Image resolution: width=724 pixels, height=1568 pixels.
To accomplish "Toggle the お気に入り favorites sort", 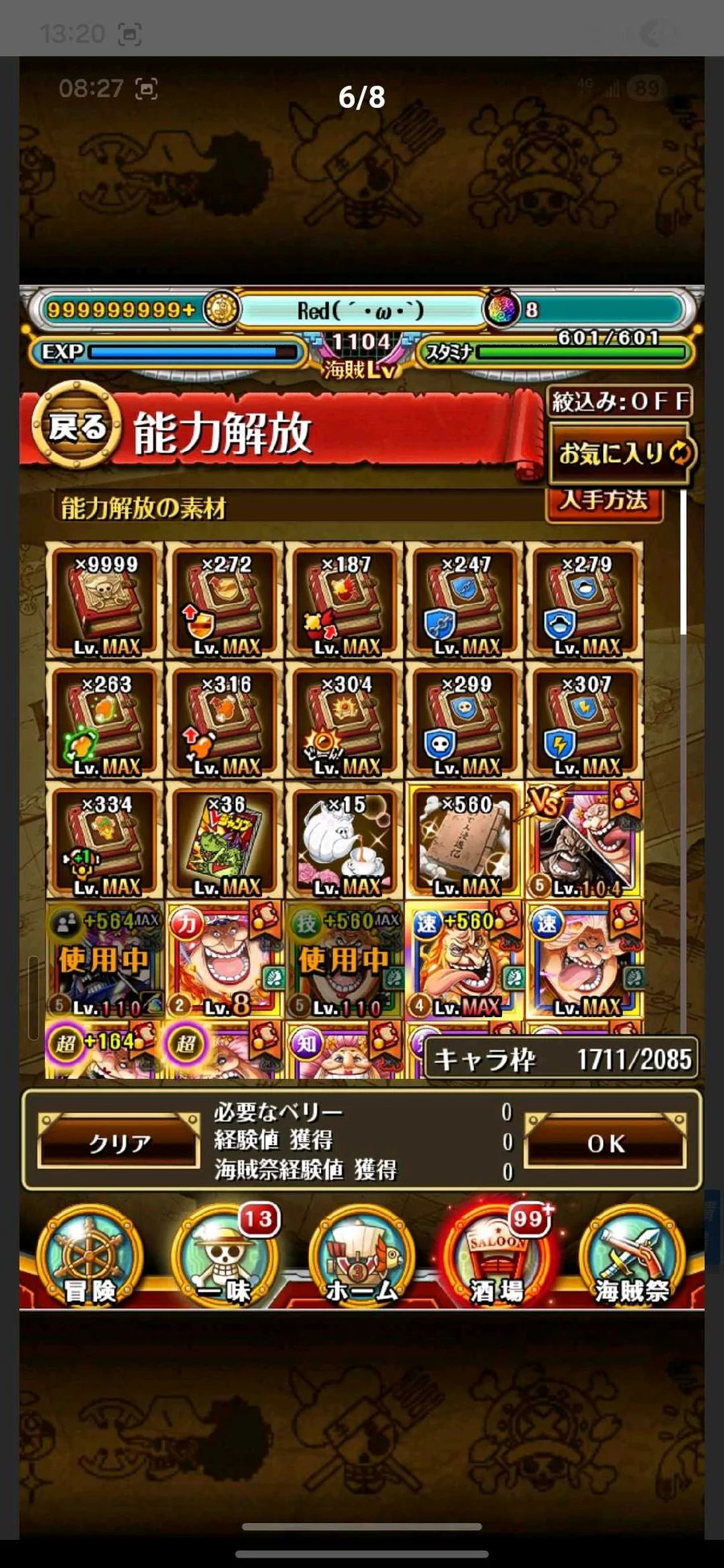I will pos(619,454).
